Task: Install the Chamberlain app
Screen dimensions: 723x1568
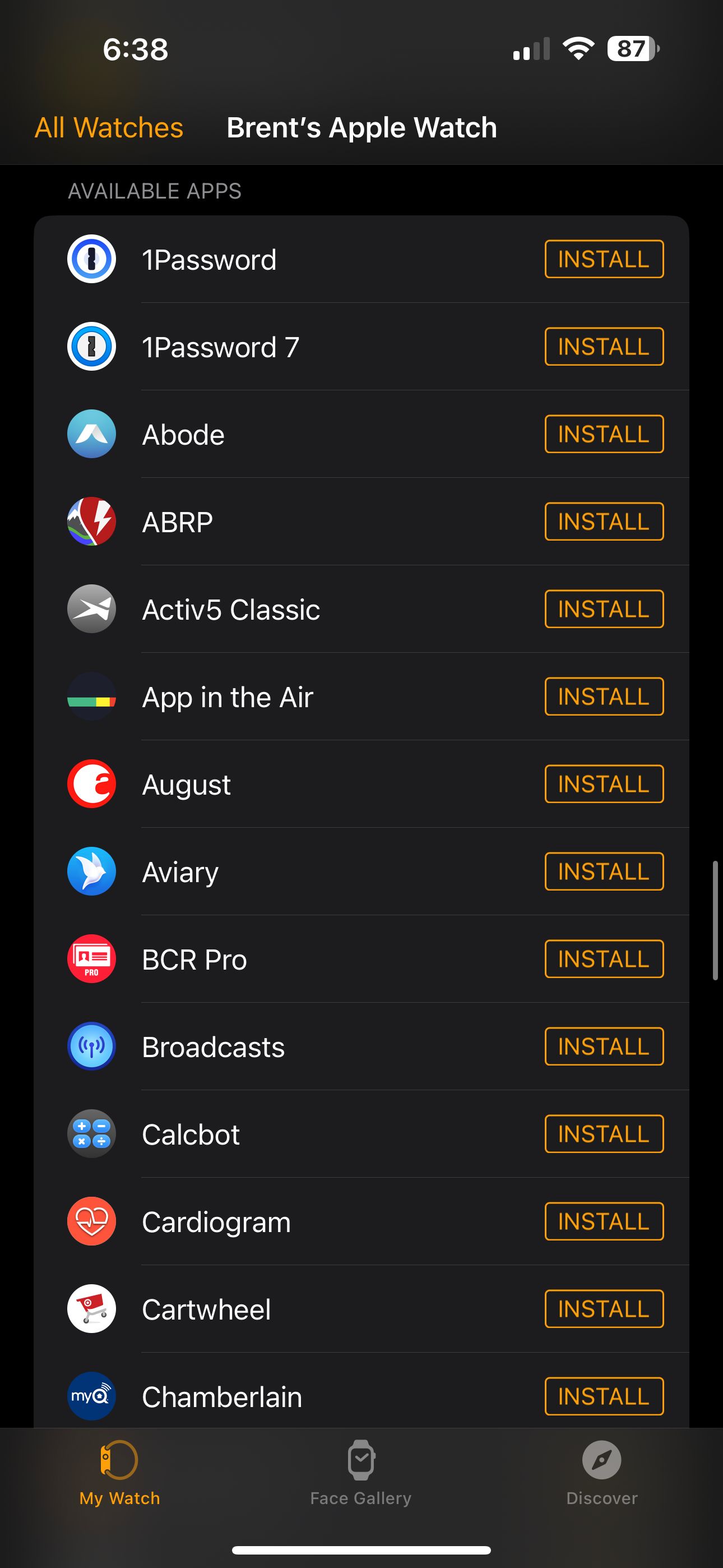Action: tap(603, 1396)
